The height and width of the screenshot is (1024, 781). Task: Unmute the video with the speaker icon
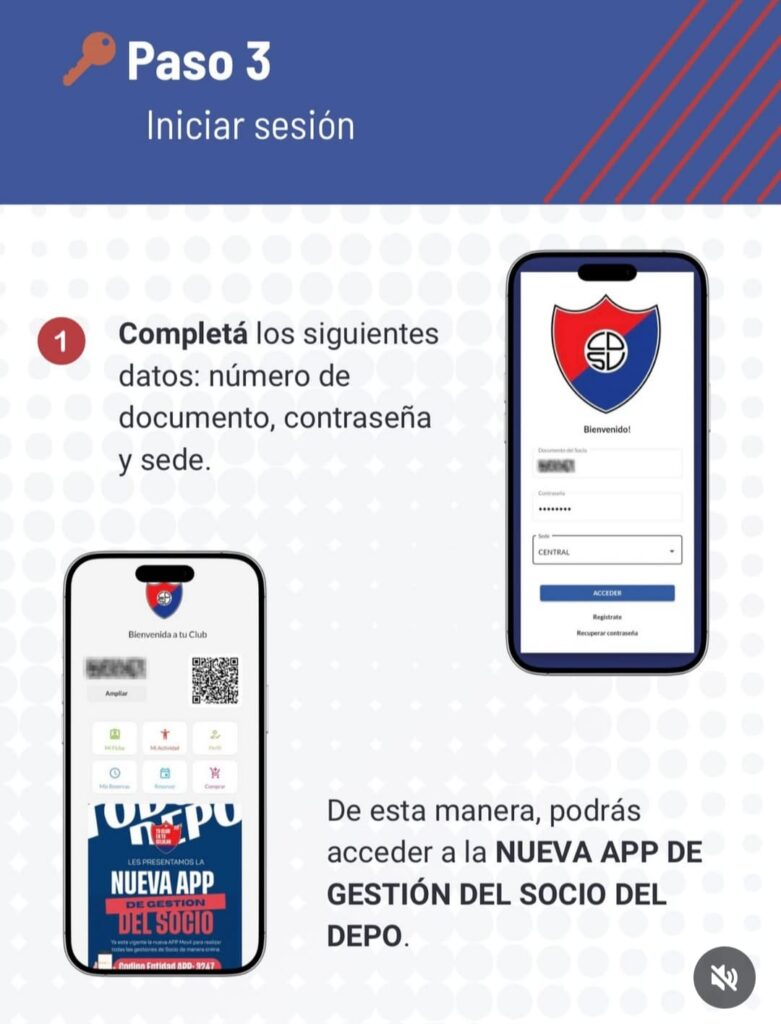(724, 977)
